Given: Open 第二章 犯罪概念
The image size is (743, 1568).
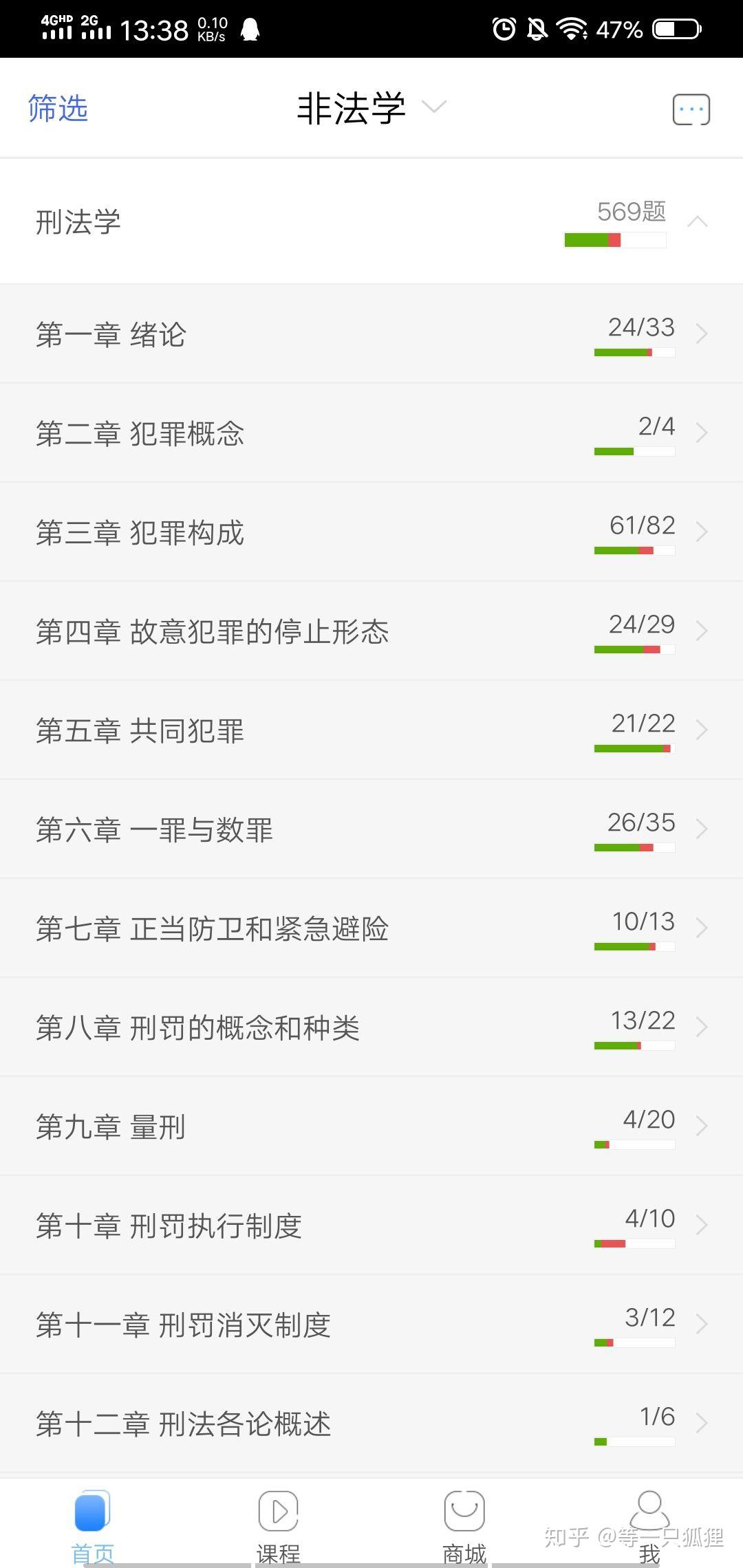Looking at the screenshot, I should click(x=371, y=434).
